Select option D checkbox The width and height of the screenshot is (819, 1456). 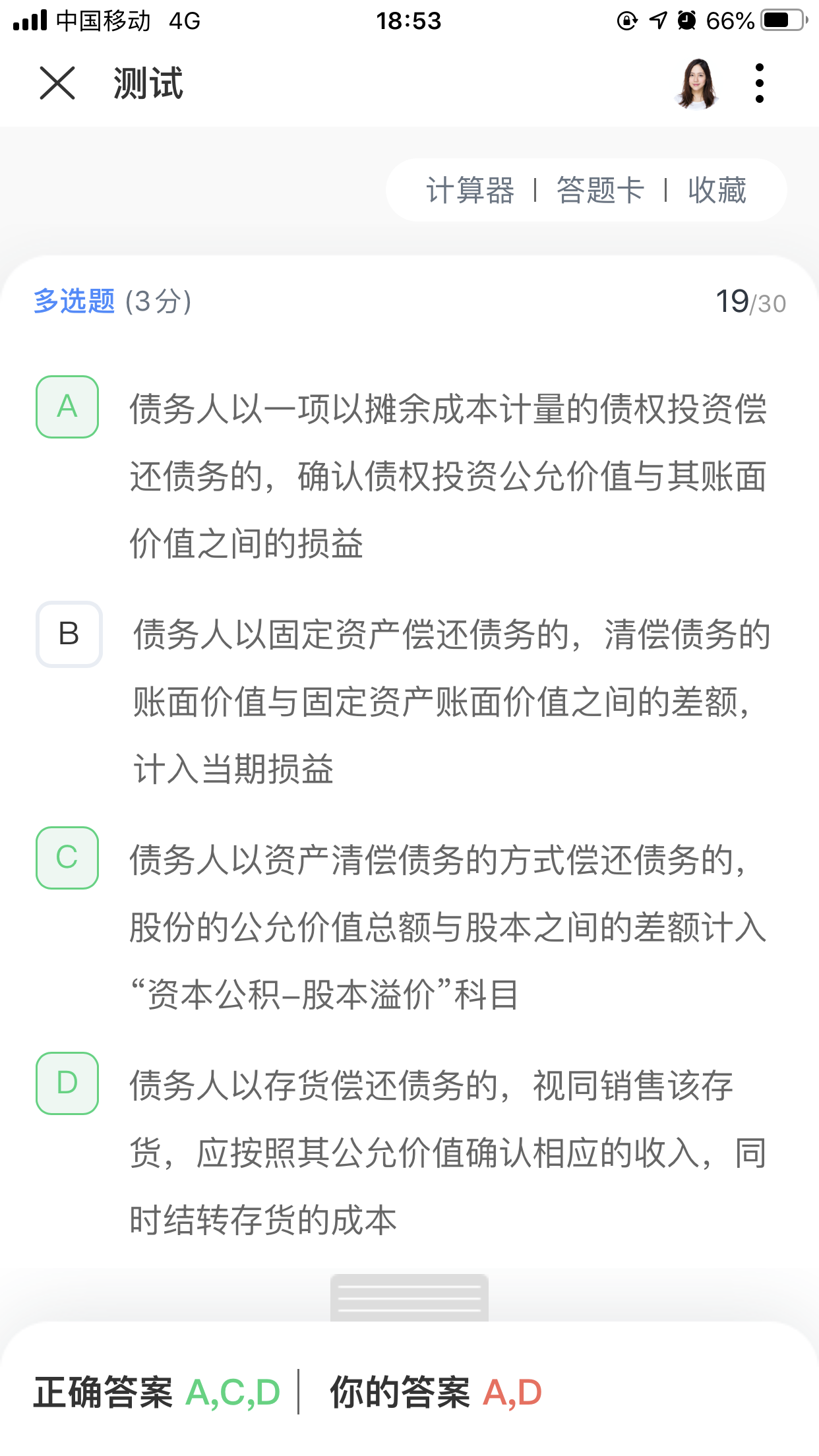click(67, 1083)
